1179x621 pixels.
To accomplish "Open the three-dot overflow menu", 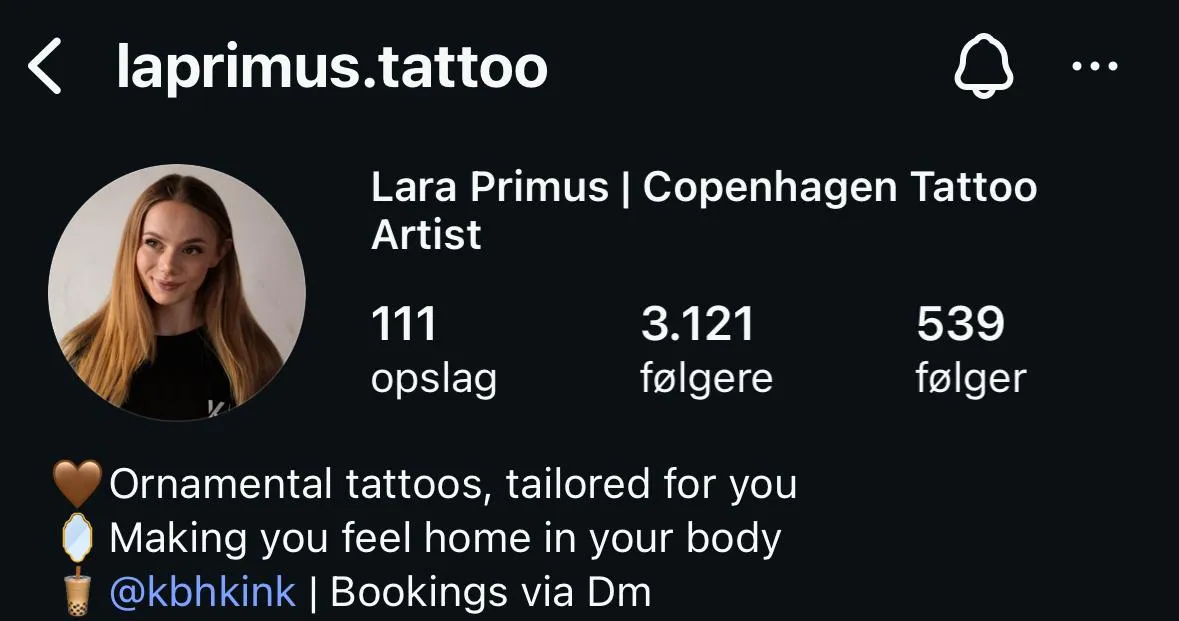I will pyautogui.click(x=1095, y=66).
